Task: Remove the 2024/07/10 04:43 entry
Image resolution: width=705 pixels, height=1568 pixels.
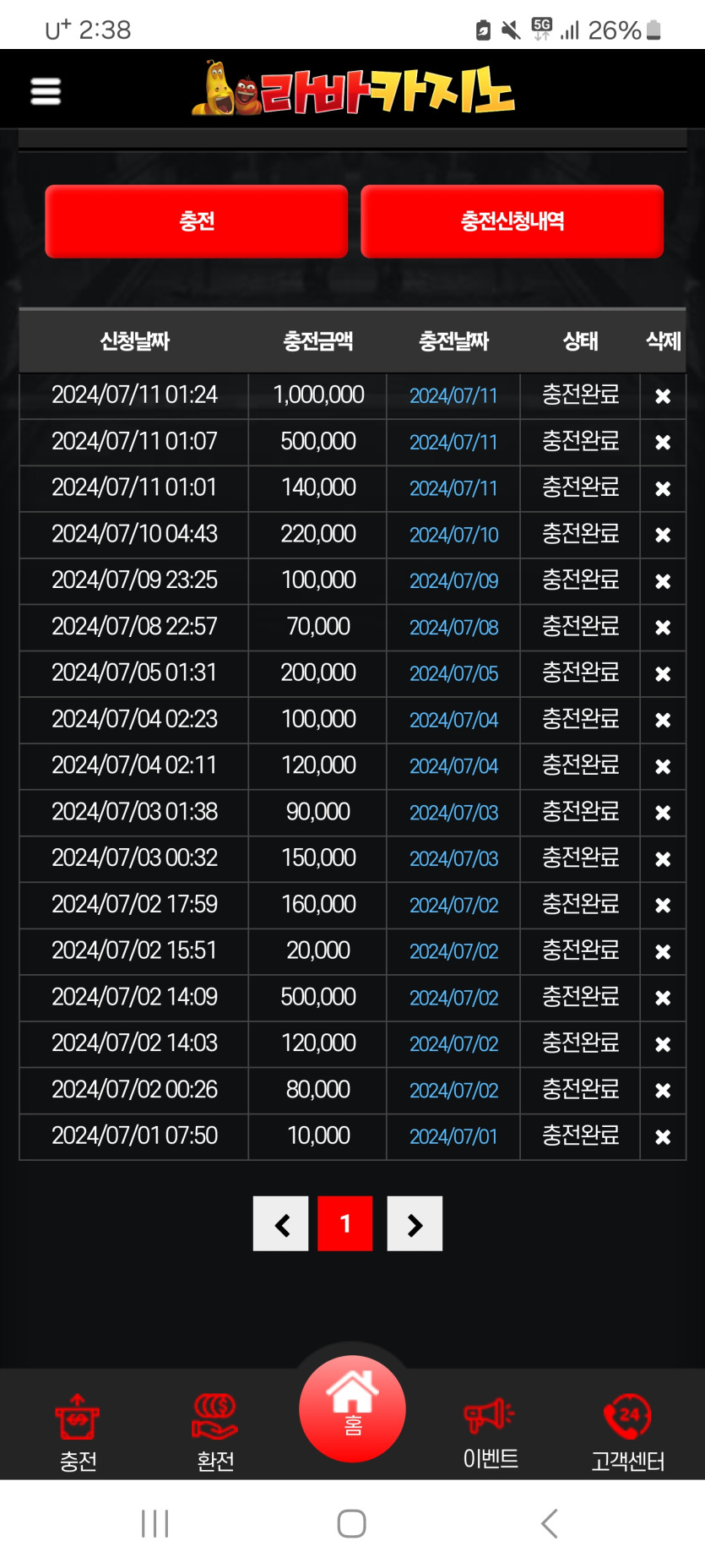Action: coord(663,535)
